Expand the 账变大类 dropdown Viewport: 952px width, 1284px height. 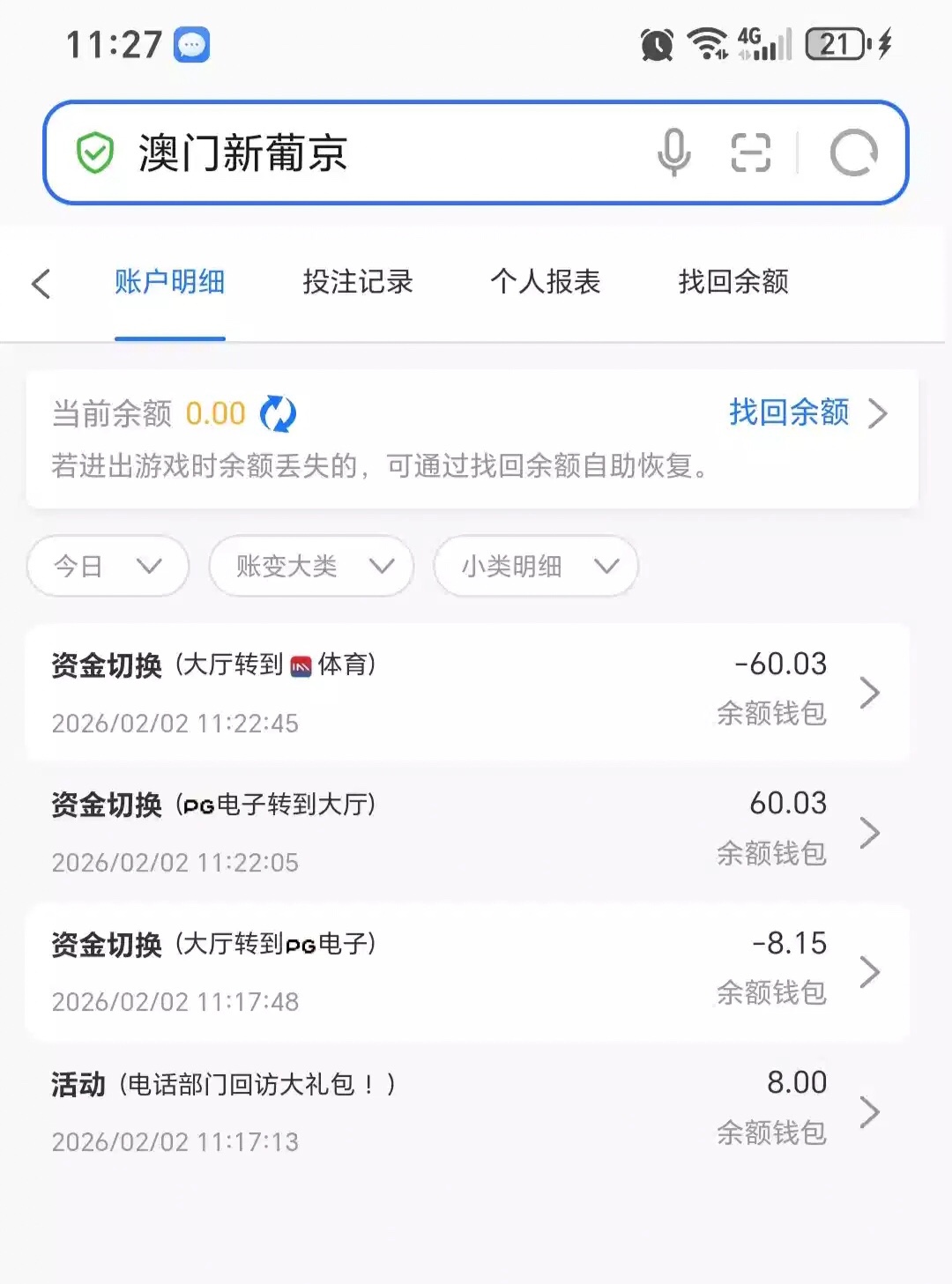[x=312, y=566]
